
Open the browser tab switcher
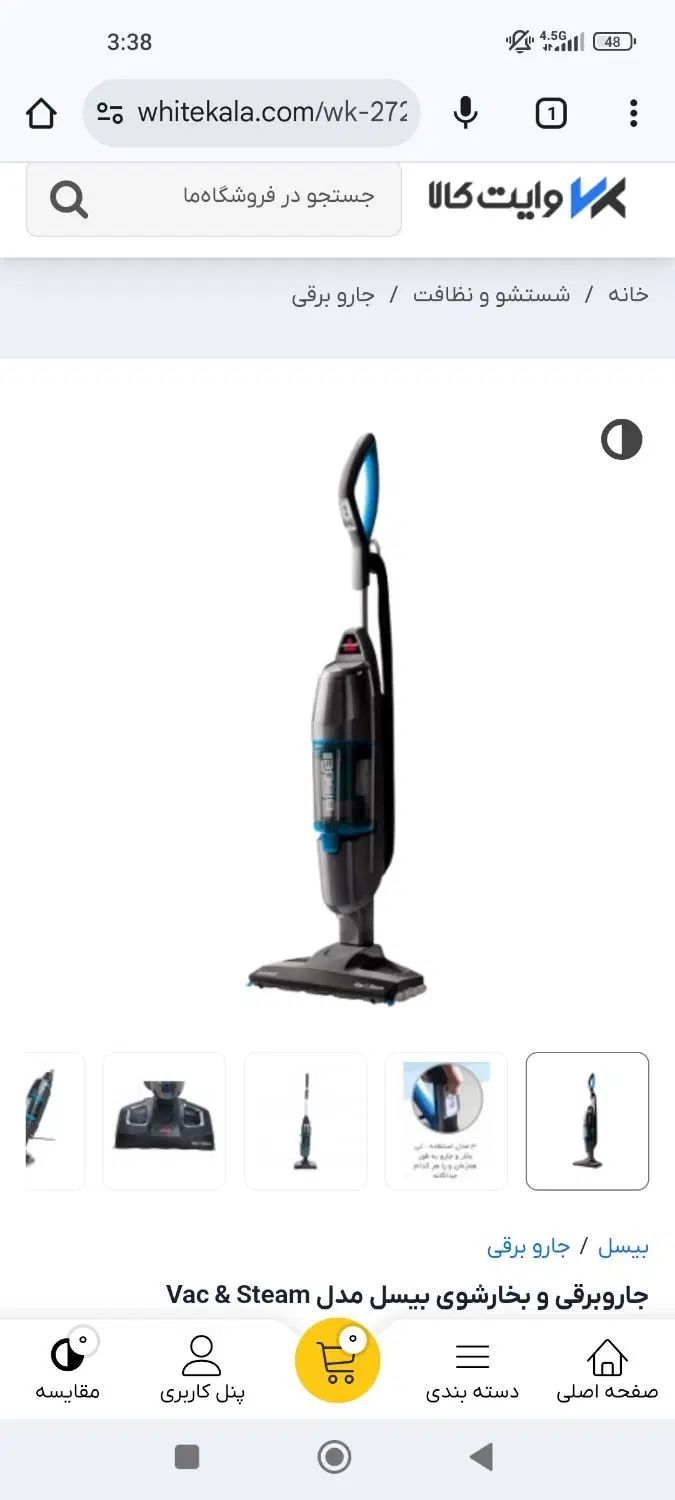550,114
